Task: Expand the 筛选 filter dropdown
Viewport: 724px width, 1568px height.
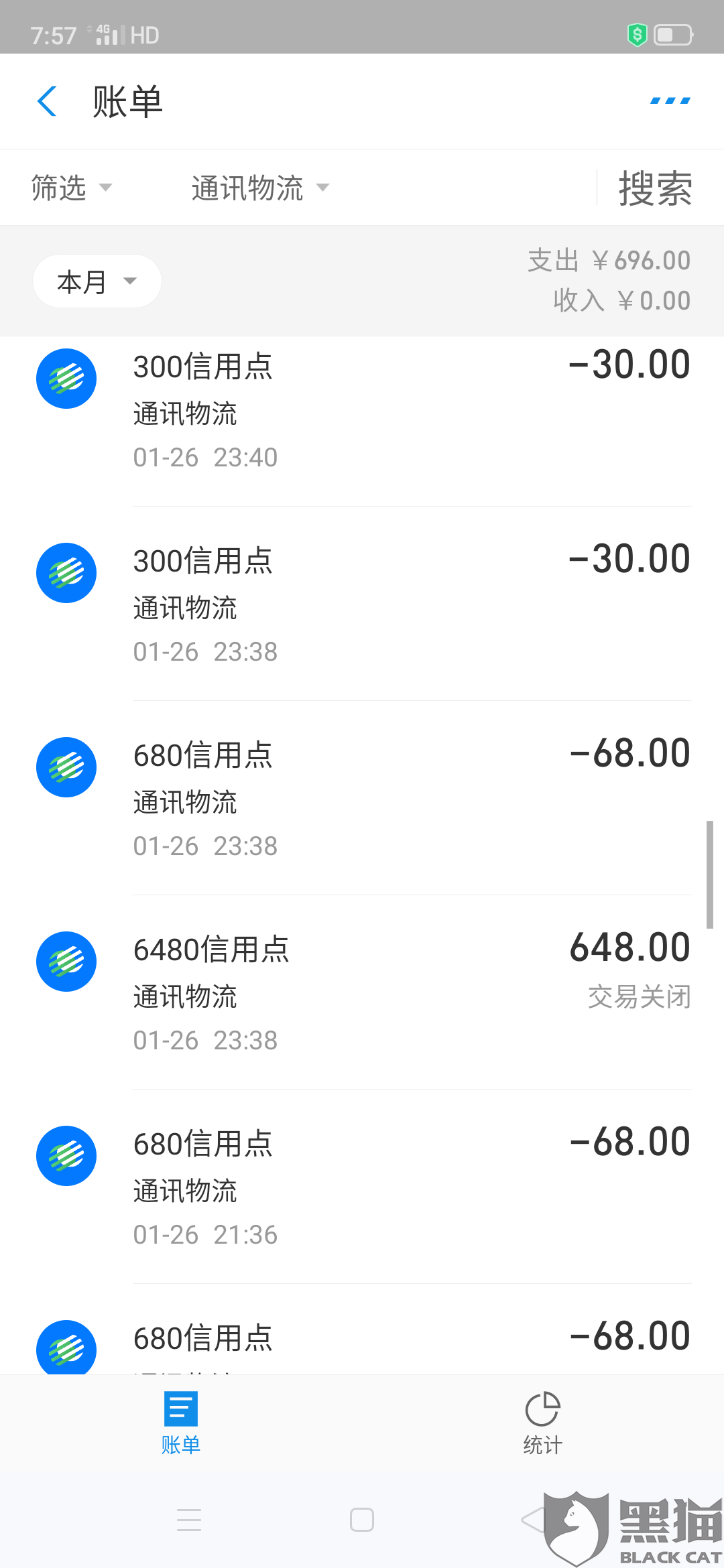Action: (71, 188)
